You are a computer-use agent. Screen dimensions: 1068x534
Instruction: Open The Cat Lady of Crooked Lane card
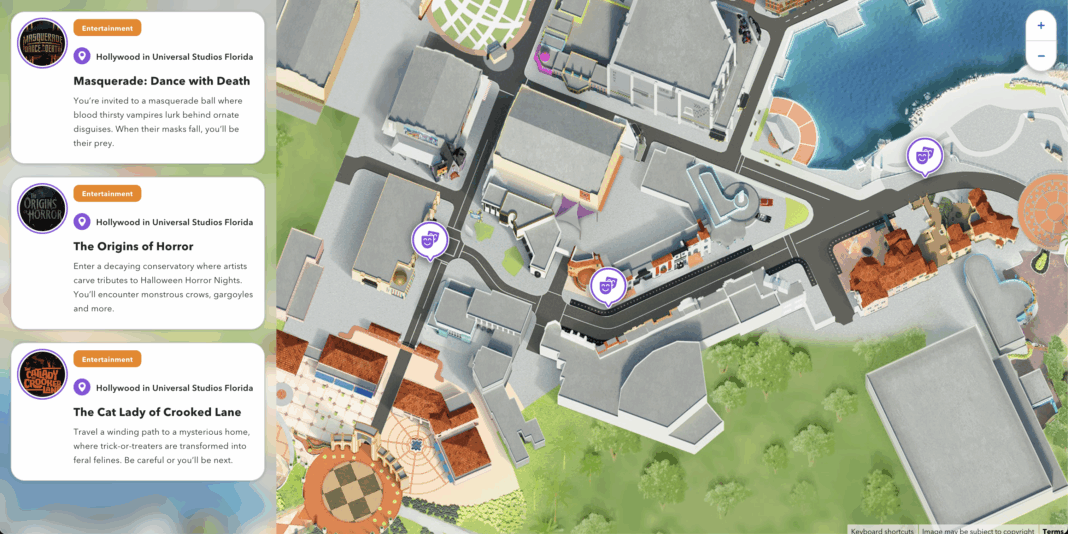[157, 412]
